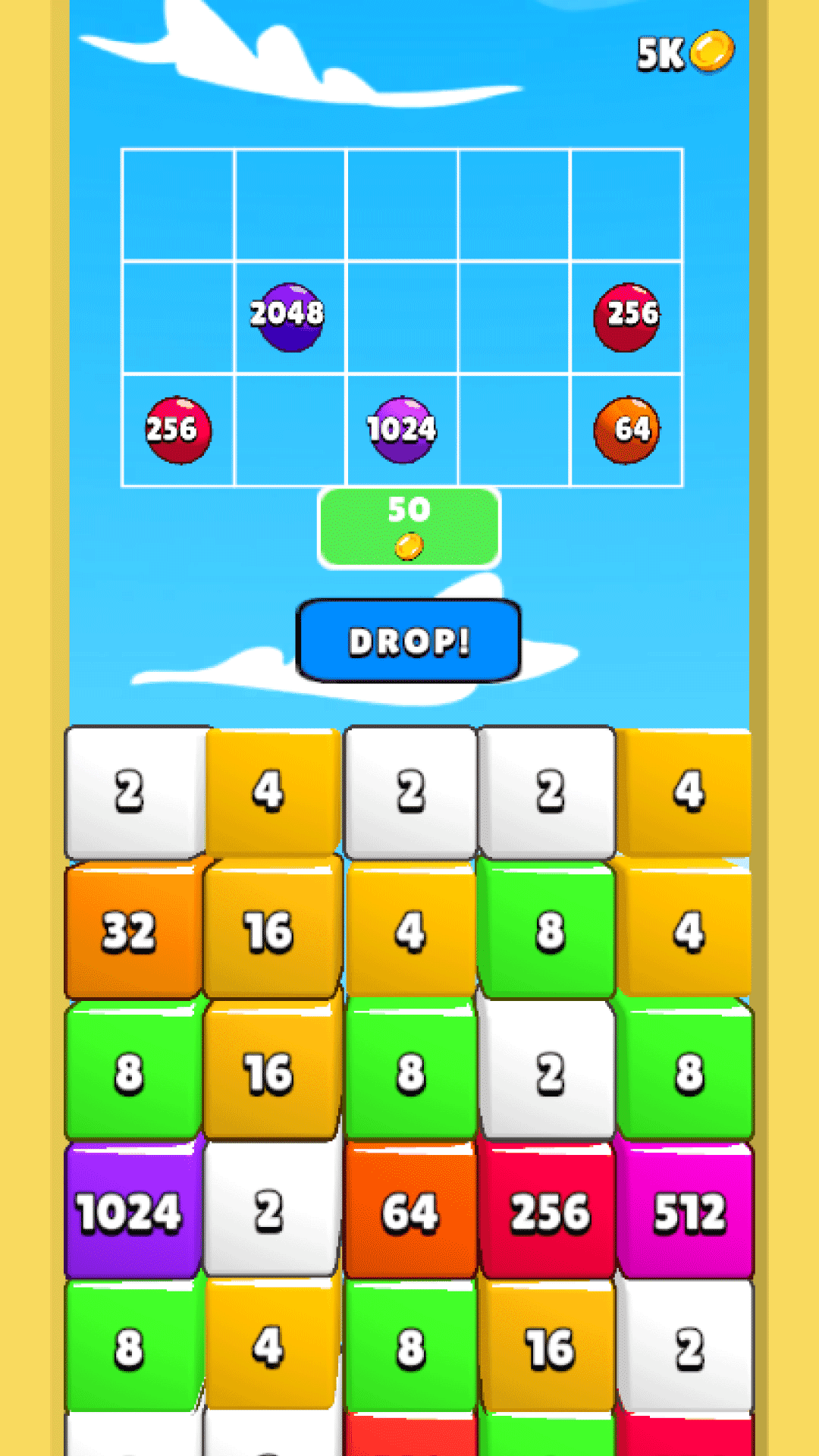Select the orange 64 ball
The height and width of the screenshot is (1456, 819).
[x=627, y=430]
